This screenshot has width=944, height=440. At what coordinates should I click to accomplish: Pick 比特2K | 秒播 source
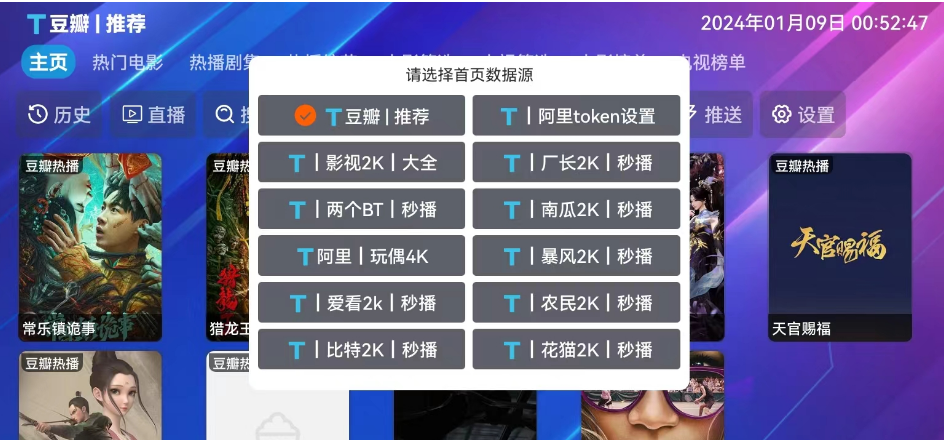[361, 349]
